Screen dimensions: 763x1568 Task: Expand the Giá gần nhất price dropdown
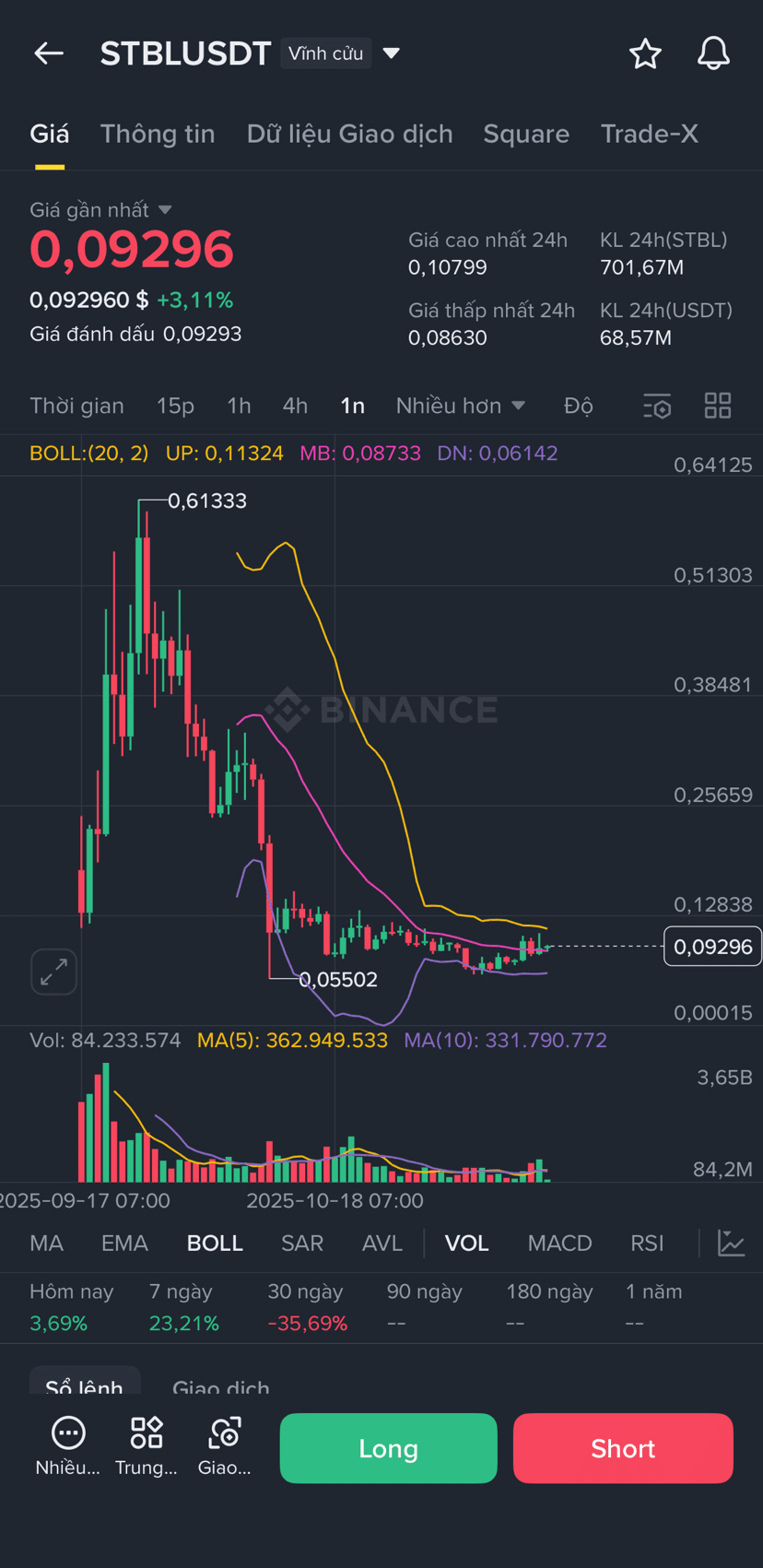[x=165, y=210]
